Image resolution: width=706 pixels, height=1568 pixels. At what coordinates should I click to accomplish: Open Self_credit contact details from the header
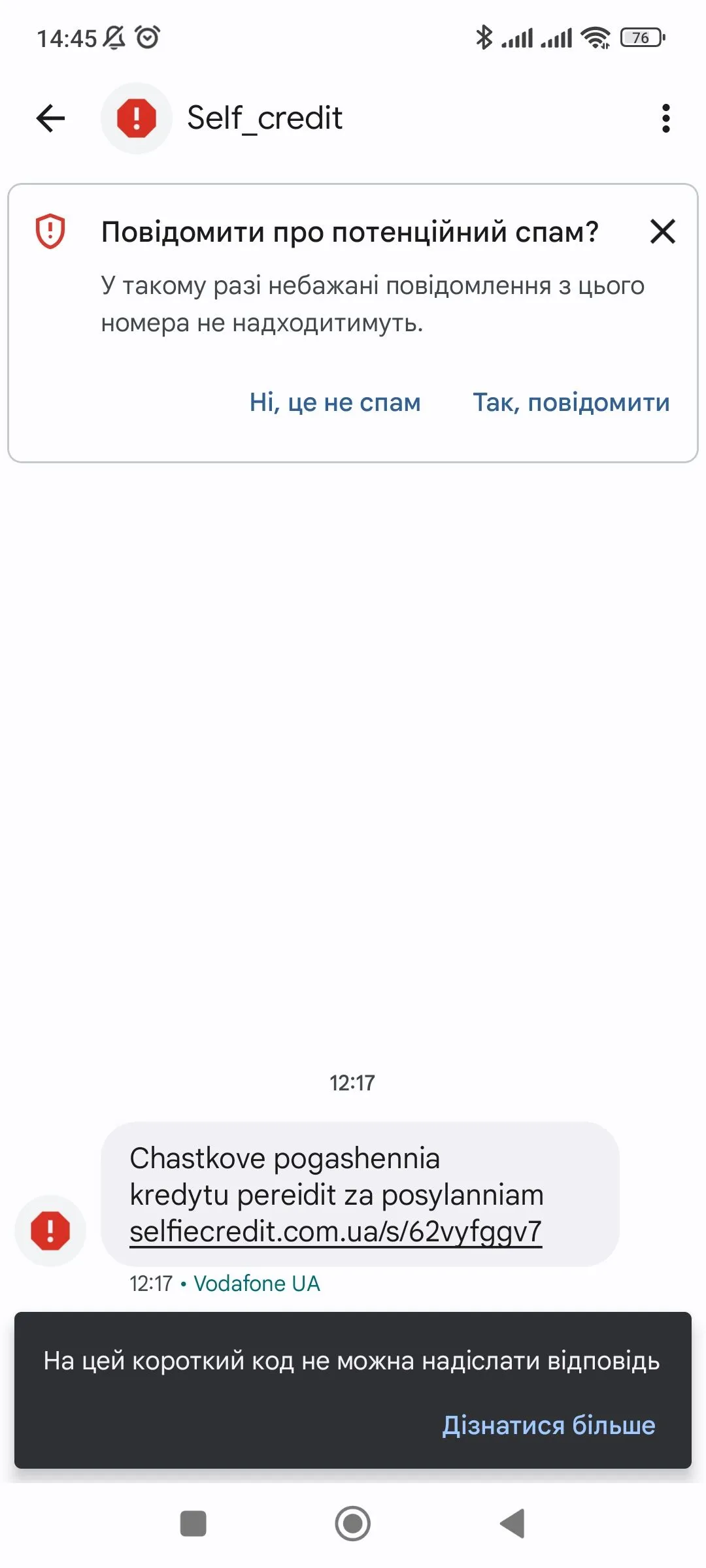[x=264, y=118]
